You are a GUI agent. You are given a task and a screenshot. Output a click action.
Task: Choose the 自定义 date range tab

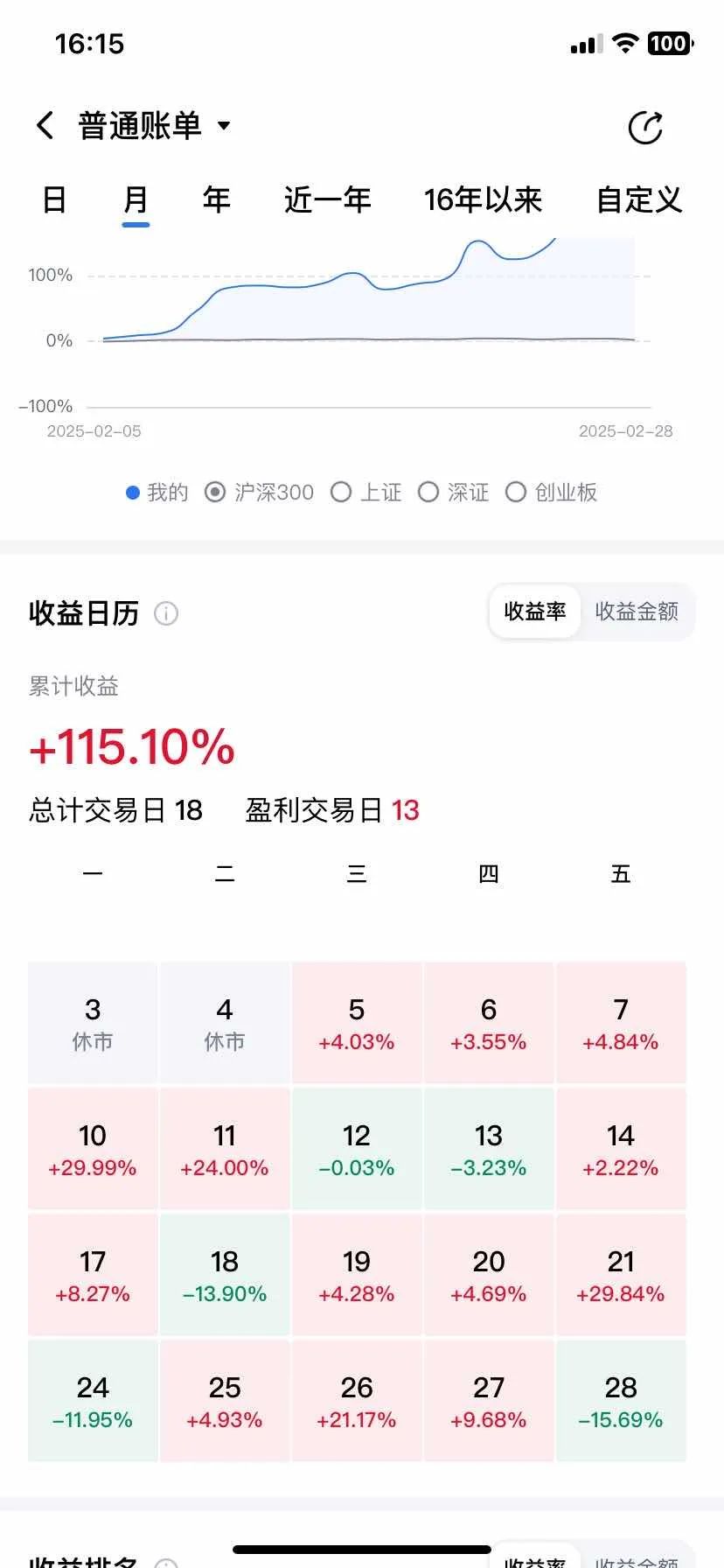638,200
